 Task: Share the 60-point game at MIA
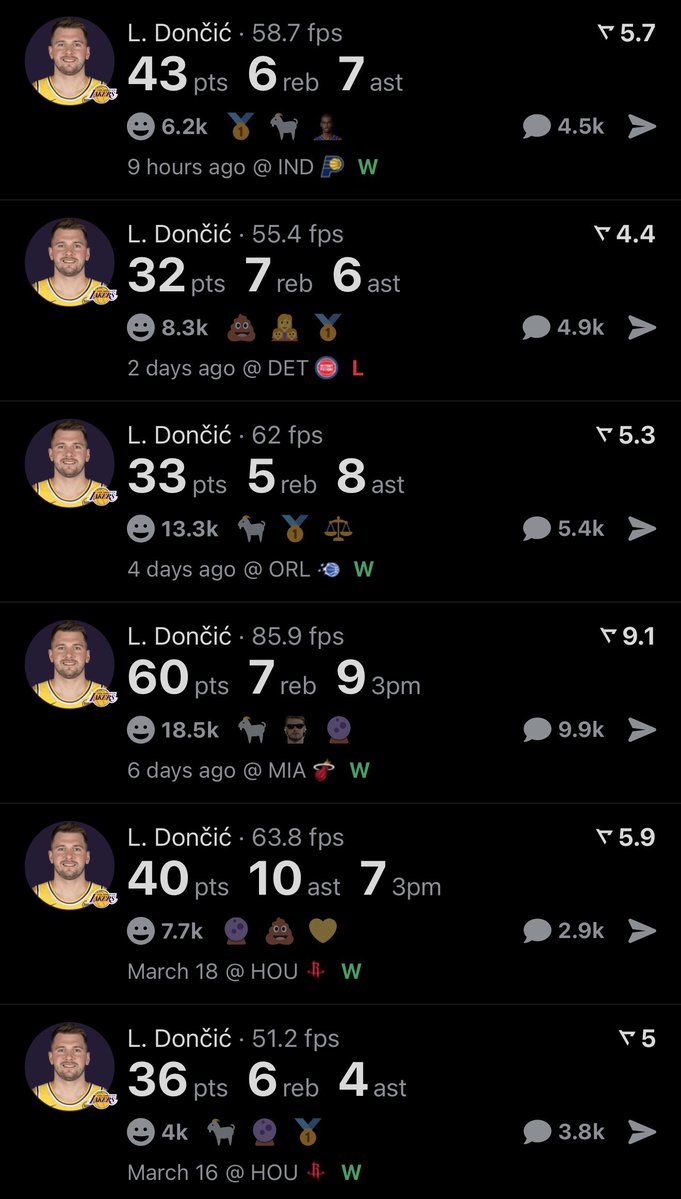(642, 730)
